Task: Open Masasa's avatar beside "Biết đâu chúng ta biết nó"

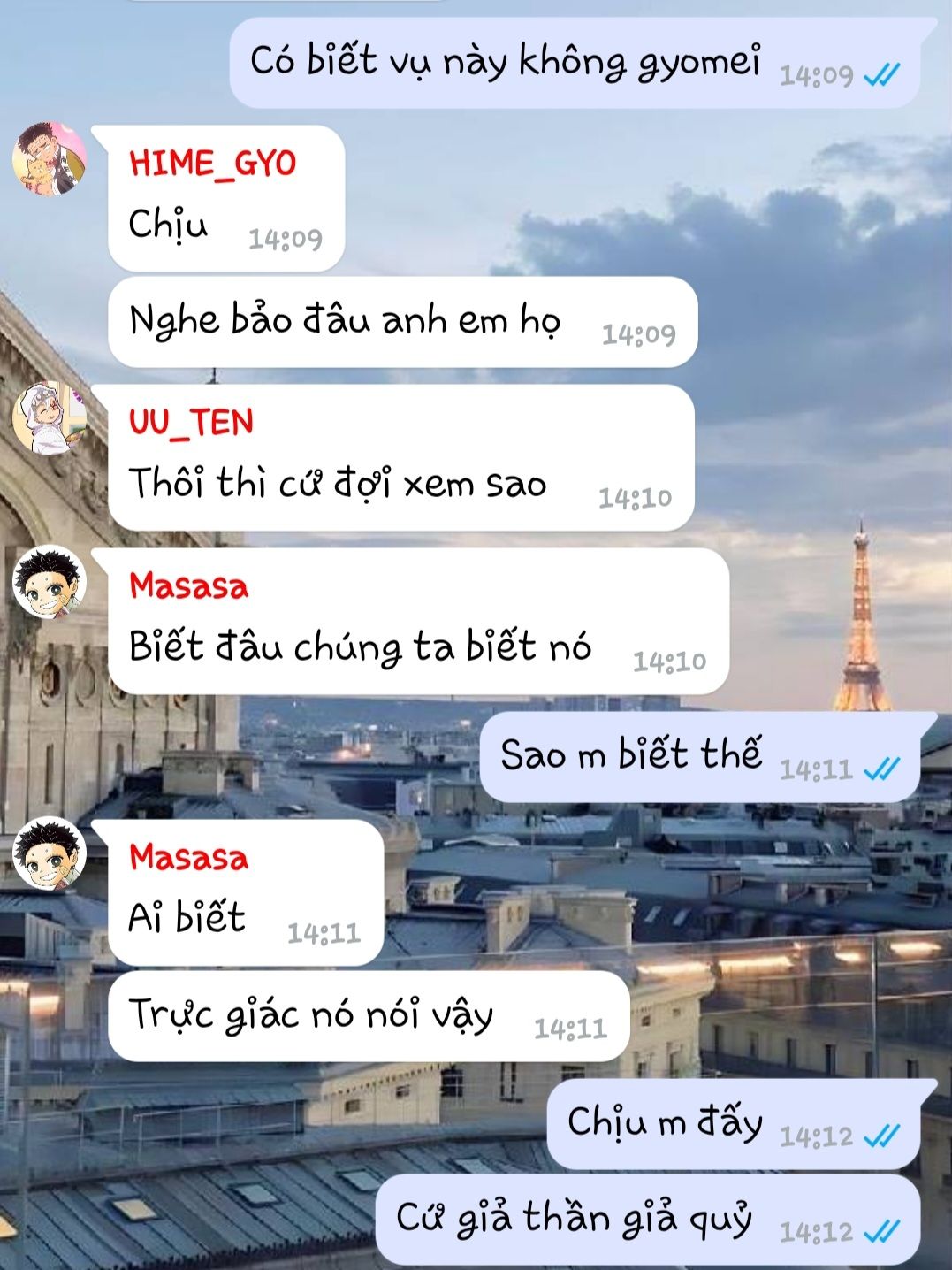Action: 50,582
